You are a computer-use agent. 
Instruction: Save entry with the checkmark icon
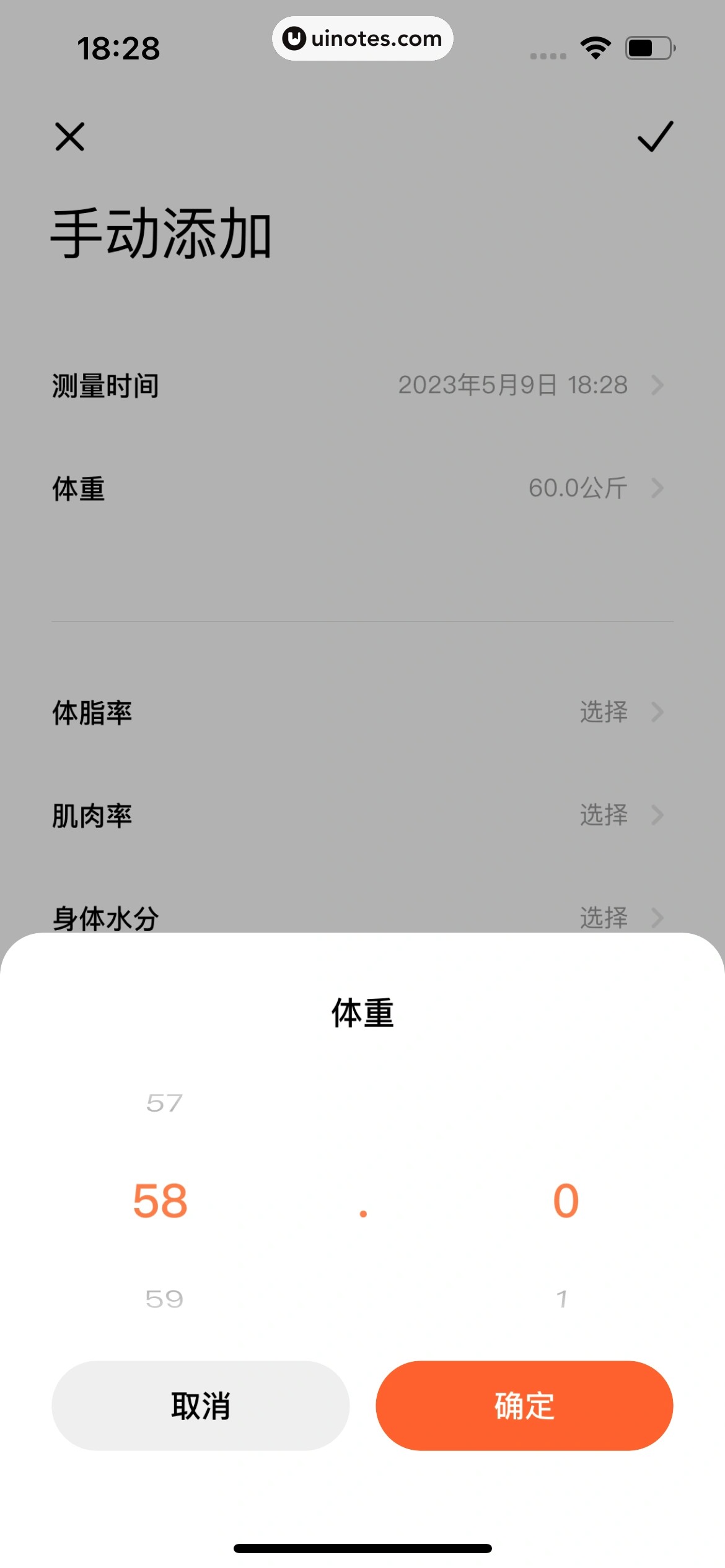pos(655,136)
